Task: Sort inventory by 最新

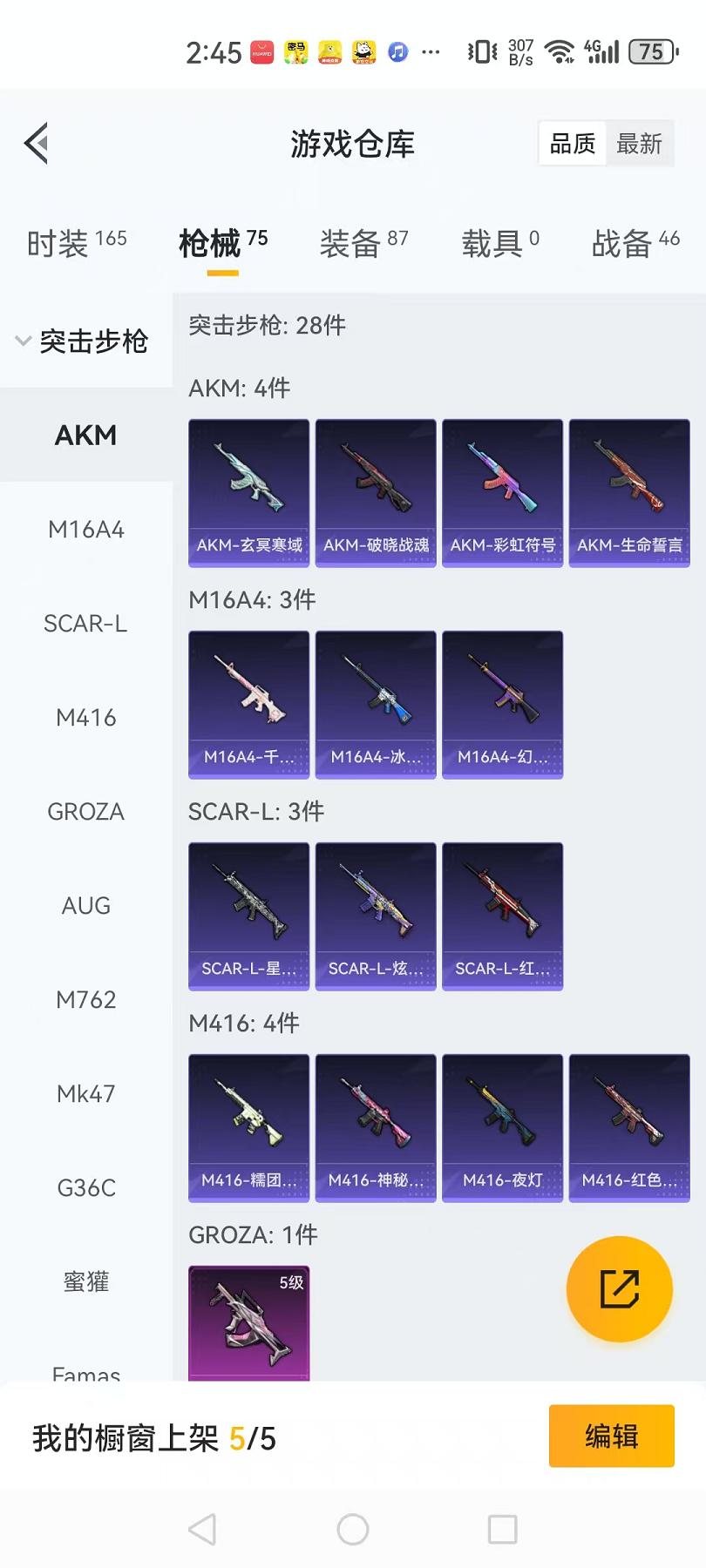Action: pos(639,144)
